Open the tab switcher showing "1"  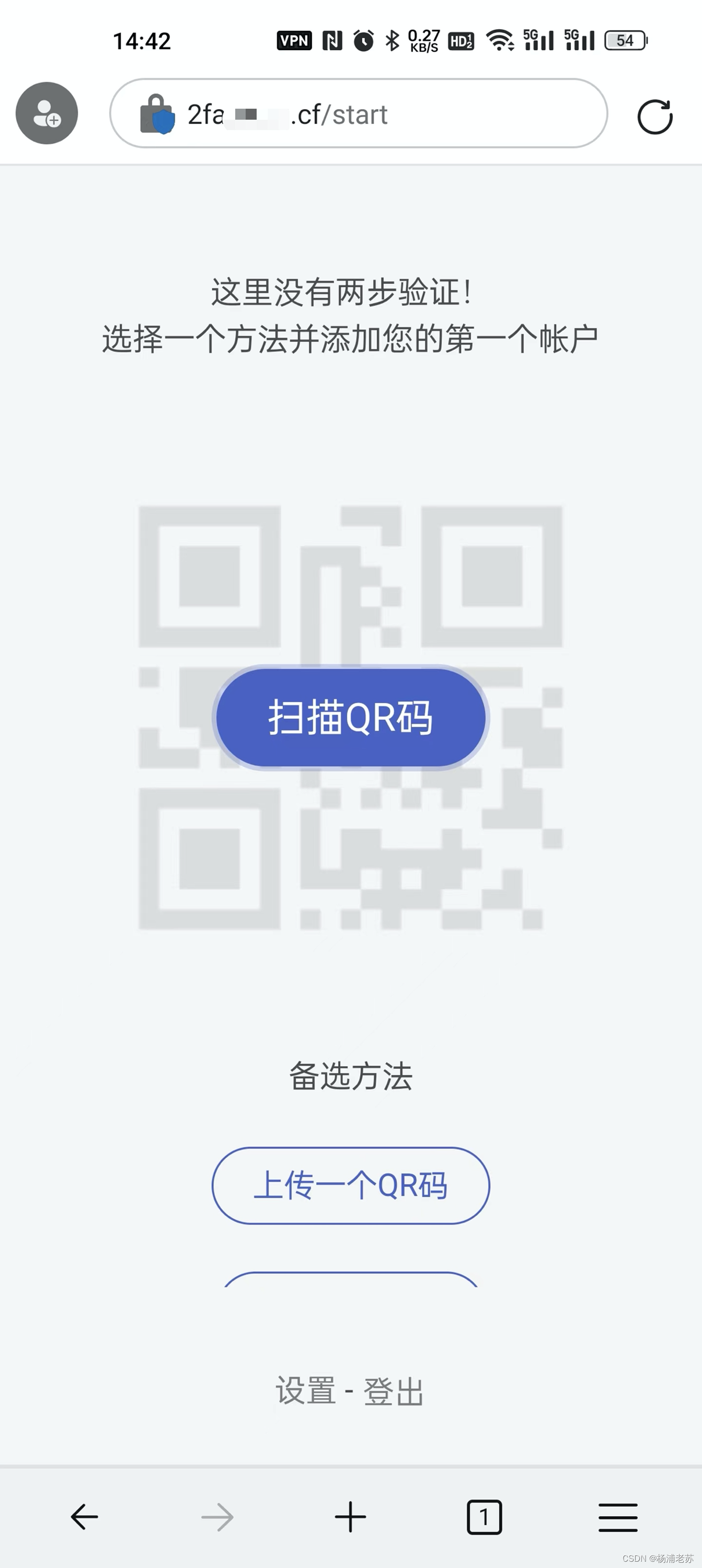coord(484,1517)
